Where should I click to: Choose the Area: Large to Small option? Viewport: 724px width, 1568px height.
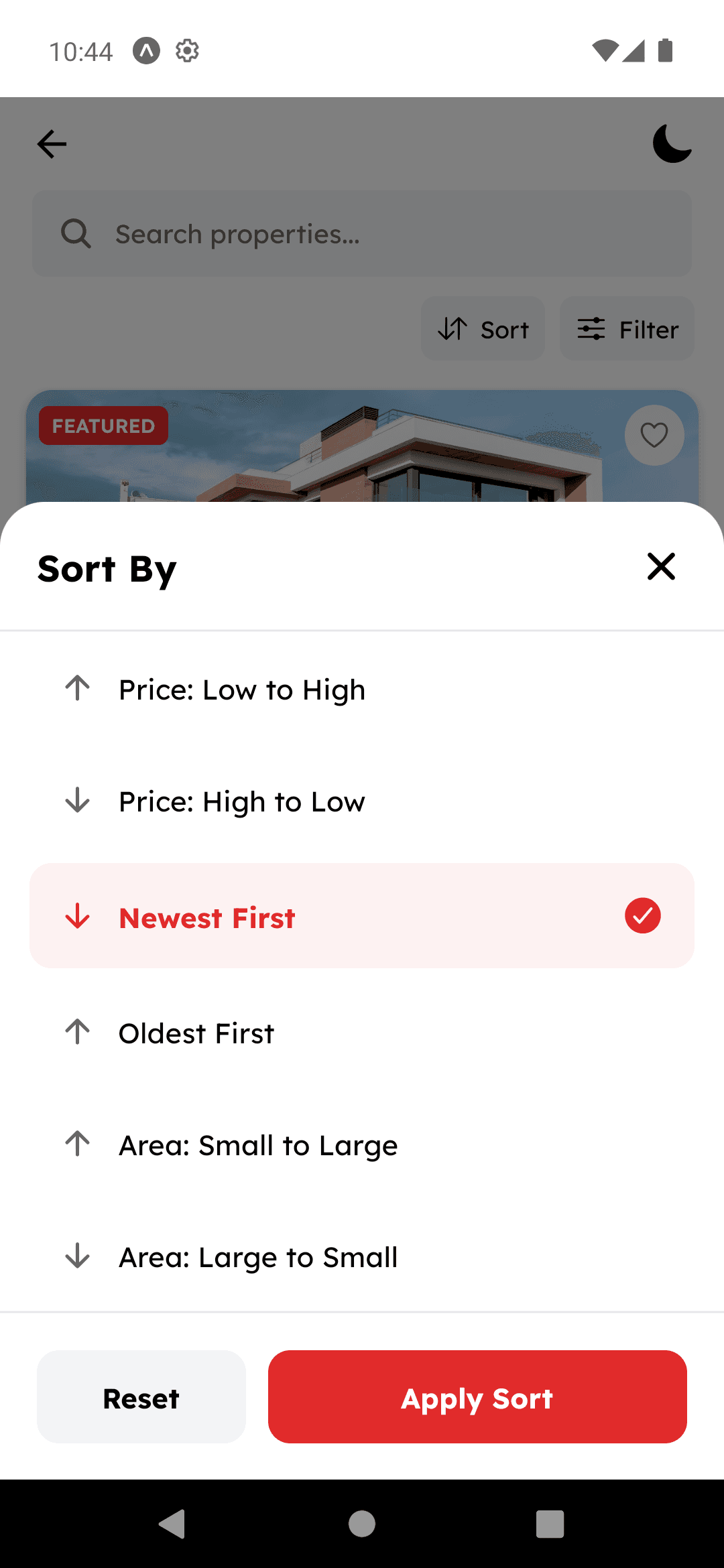click(258, 1257)
